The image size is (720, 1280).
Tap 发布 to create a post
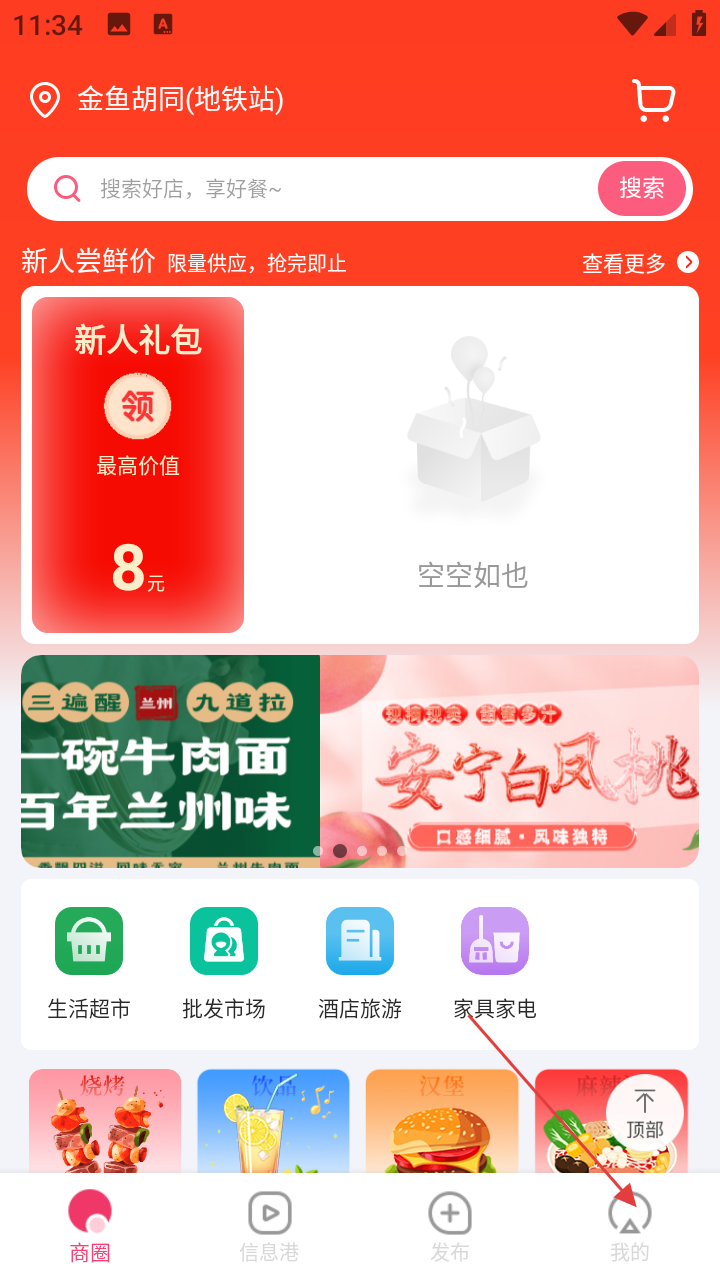point(450,1226)
